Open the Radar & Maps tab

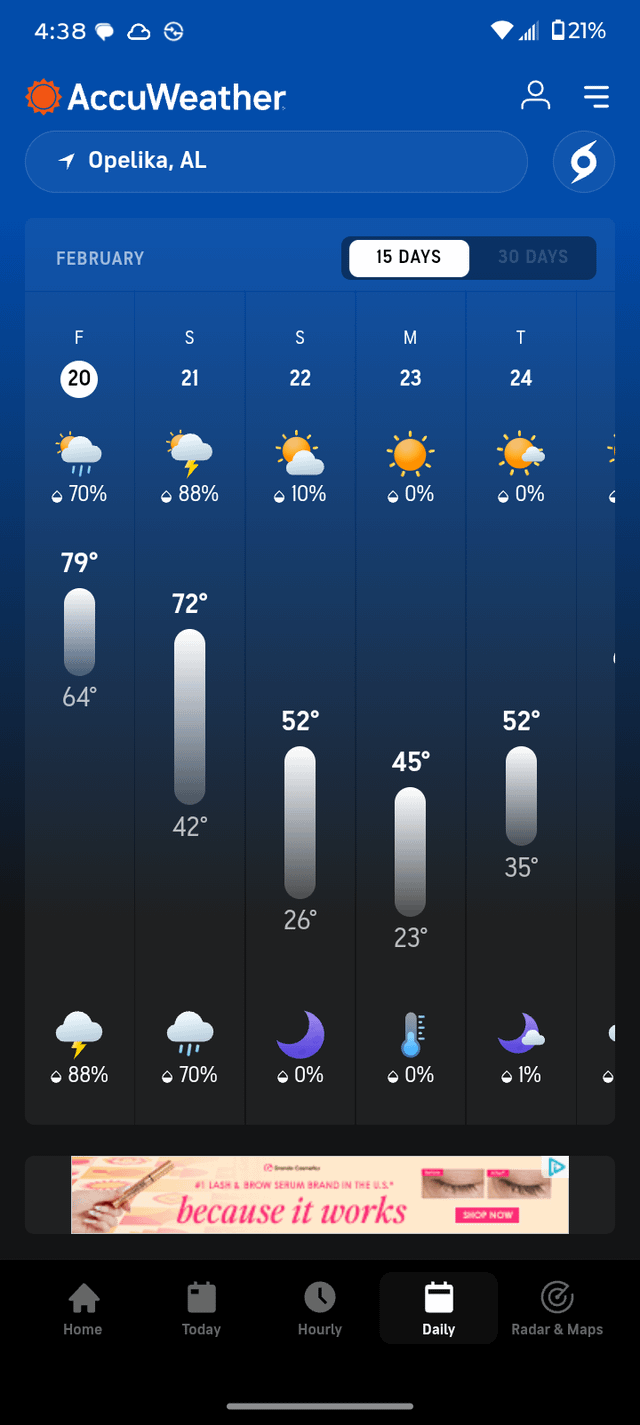(557, 1308)
